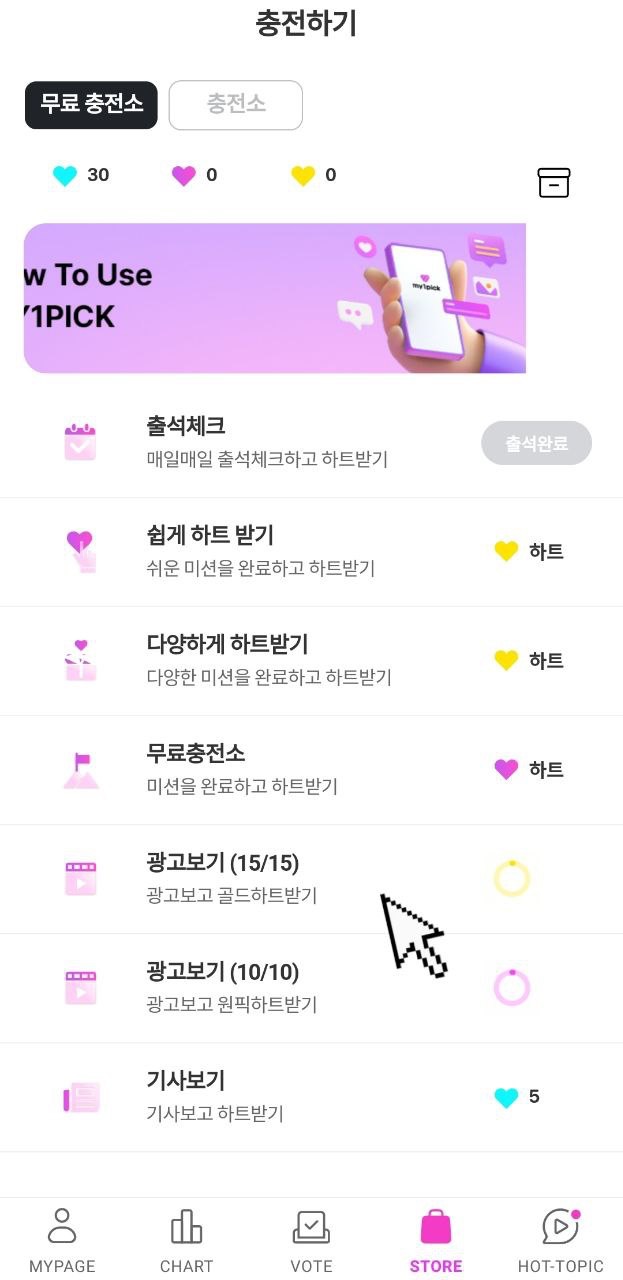Switch to the CHART tab
The width and height of the screenshot is (623, 1280).
pos(187,1240)
